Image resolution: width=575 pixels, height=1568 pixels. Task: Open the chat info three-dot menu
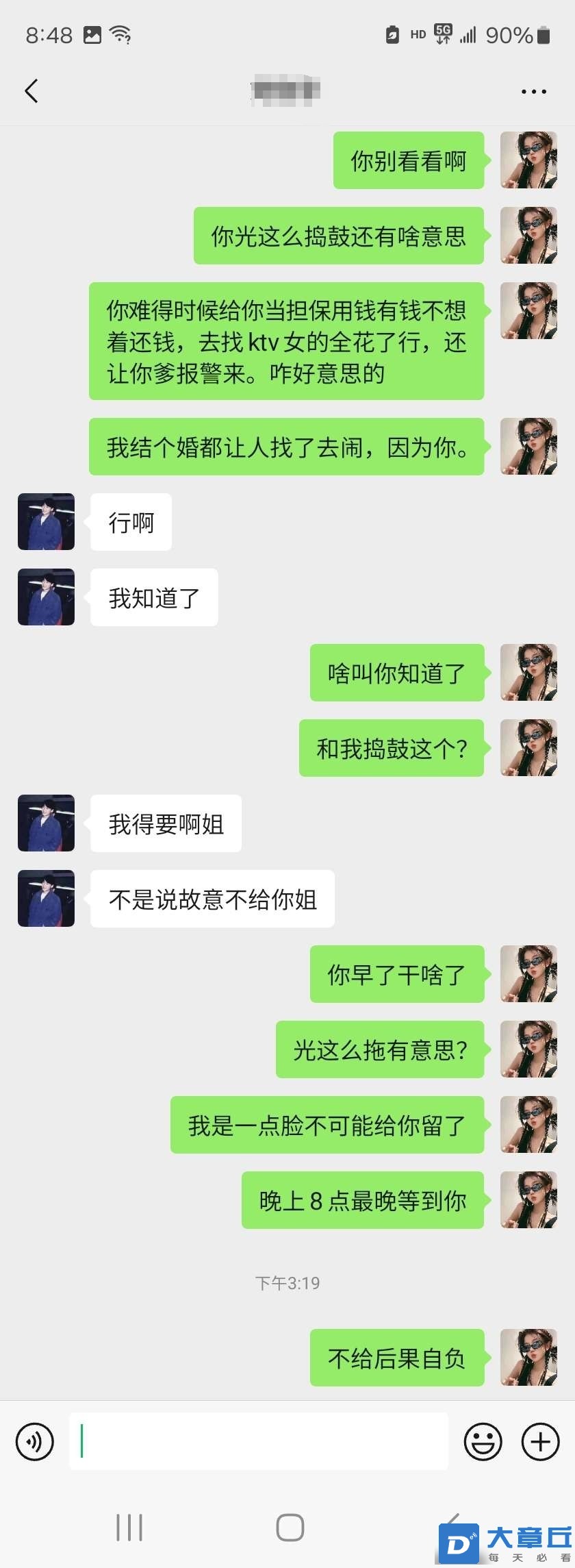(x=533, y=91)
